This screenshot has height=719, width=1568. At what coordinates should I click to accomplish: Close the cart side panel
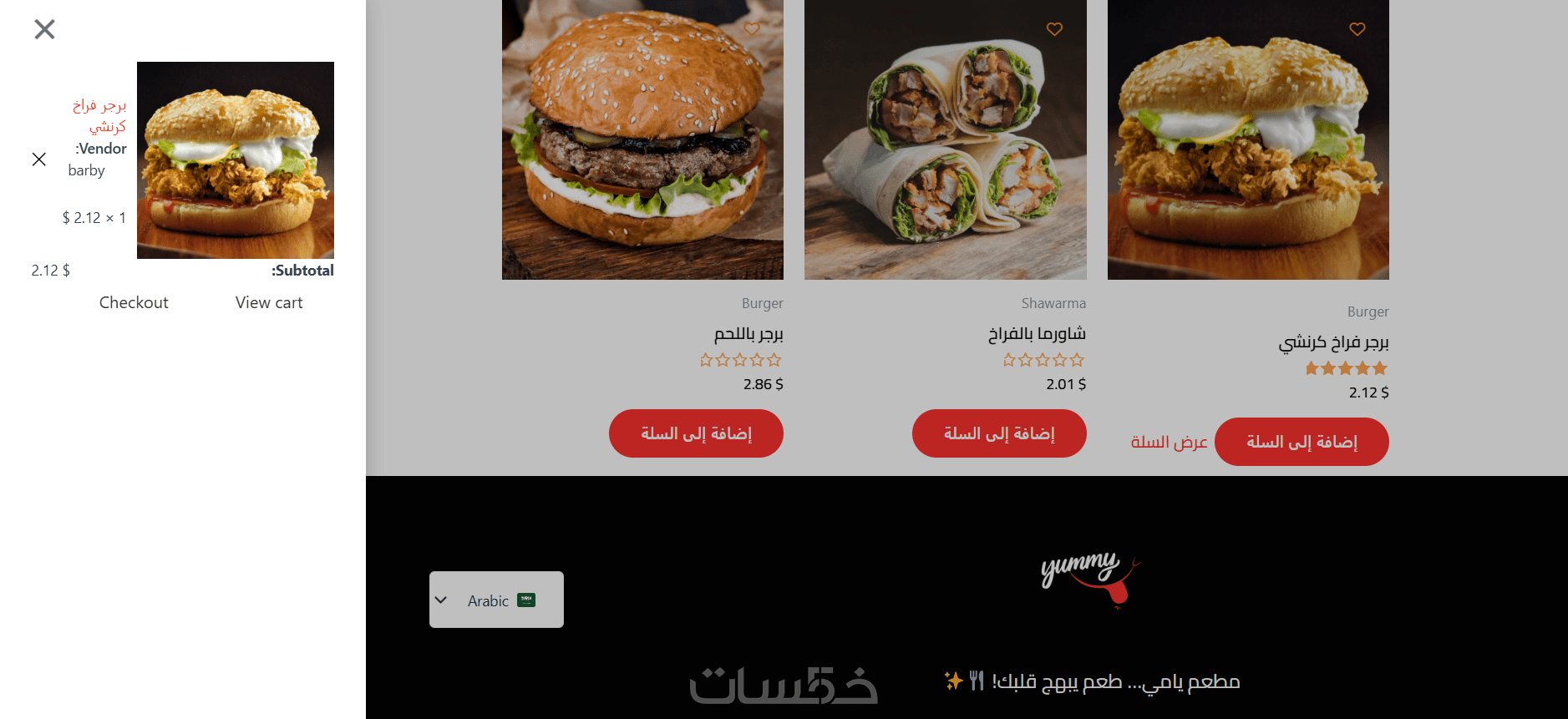pos(44,29)
